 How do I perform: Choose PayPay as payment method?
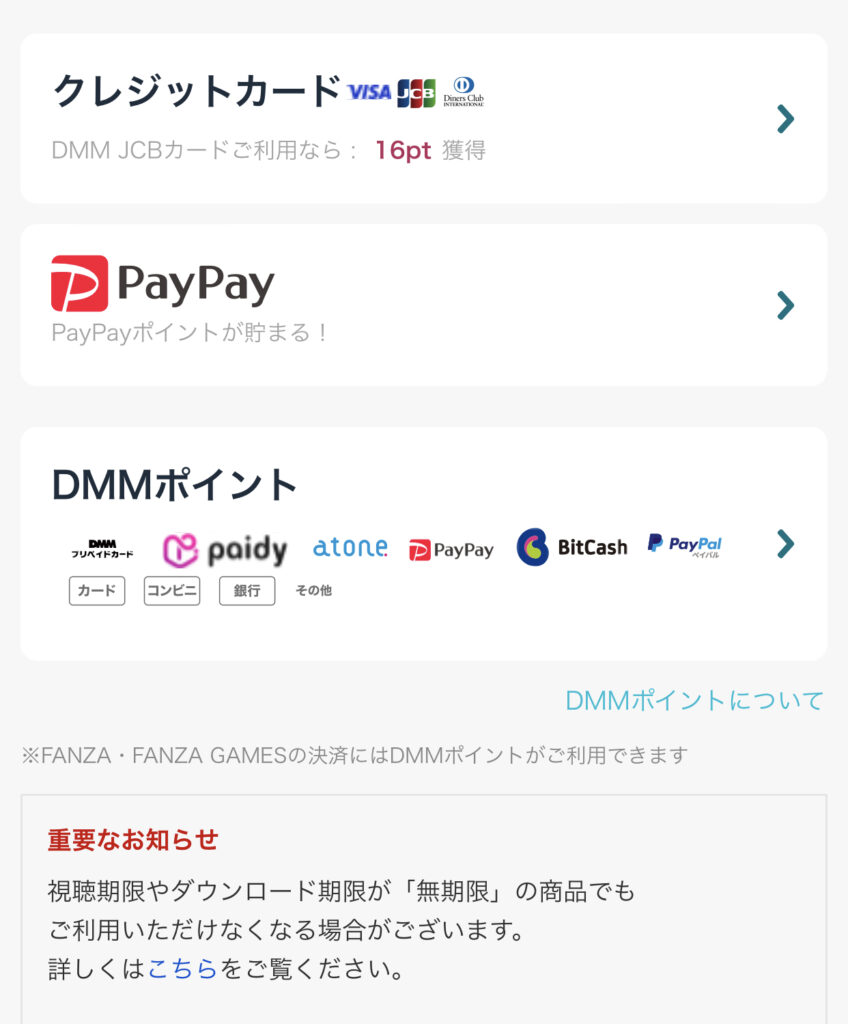click(x=423, y=305)
